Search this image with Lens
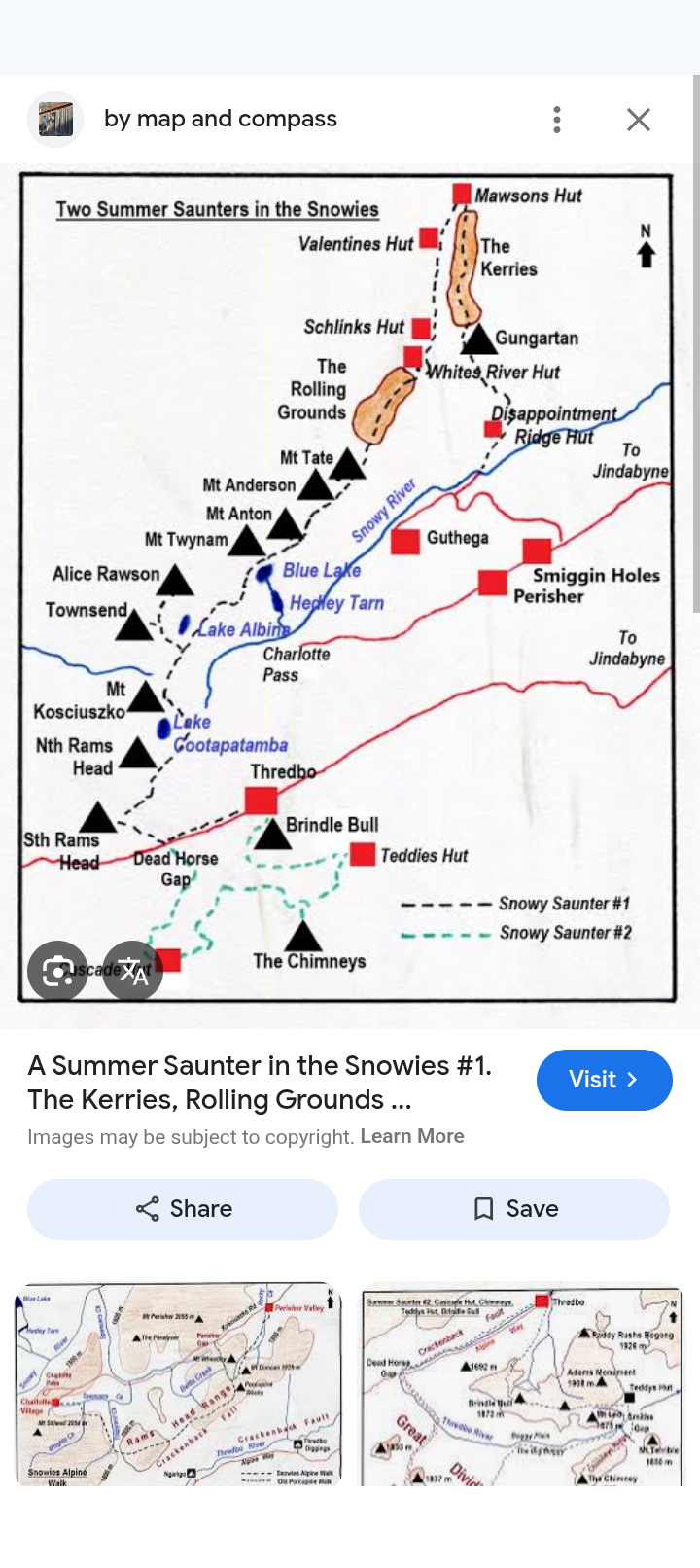 57,971
